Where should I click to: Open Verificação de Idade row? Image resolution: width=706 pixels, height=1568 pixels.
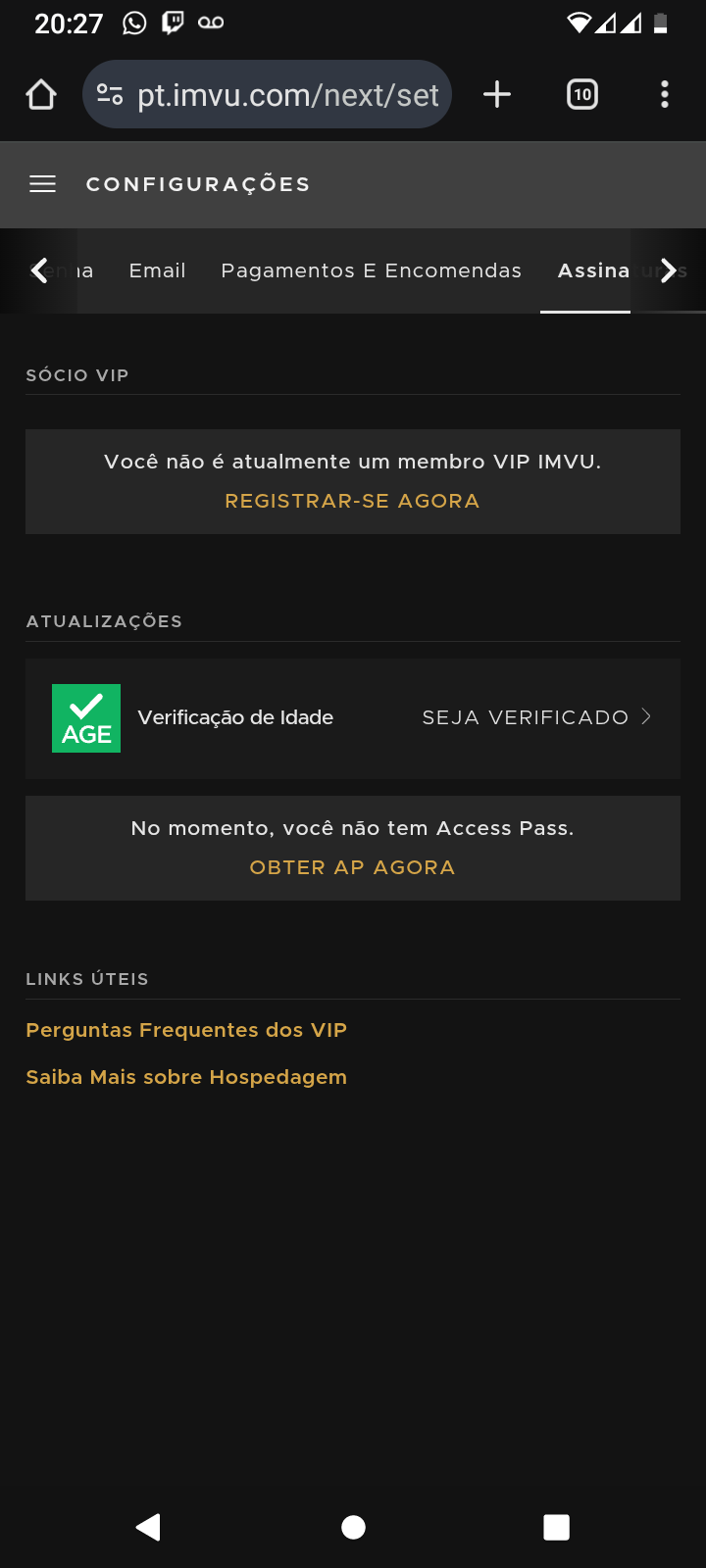point(352,718)
